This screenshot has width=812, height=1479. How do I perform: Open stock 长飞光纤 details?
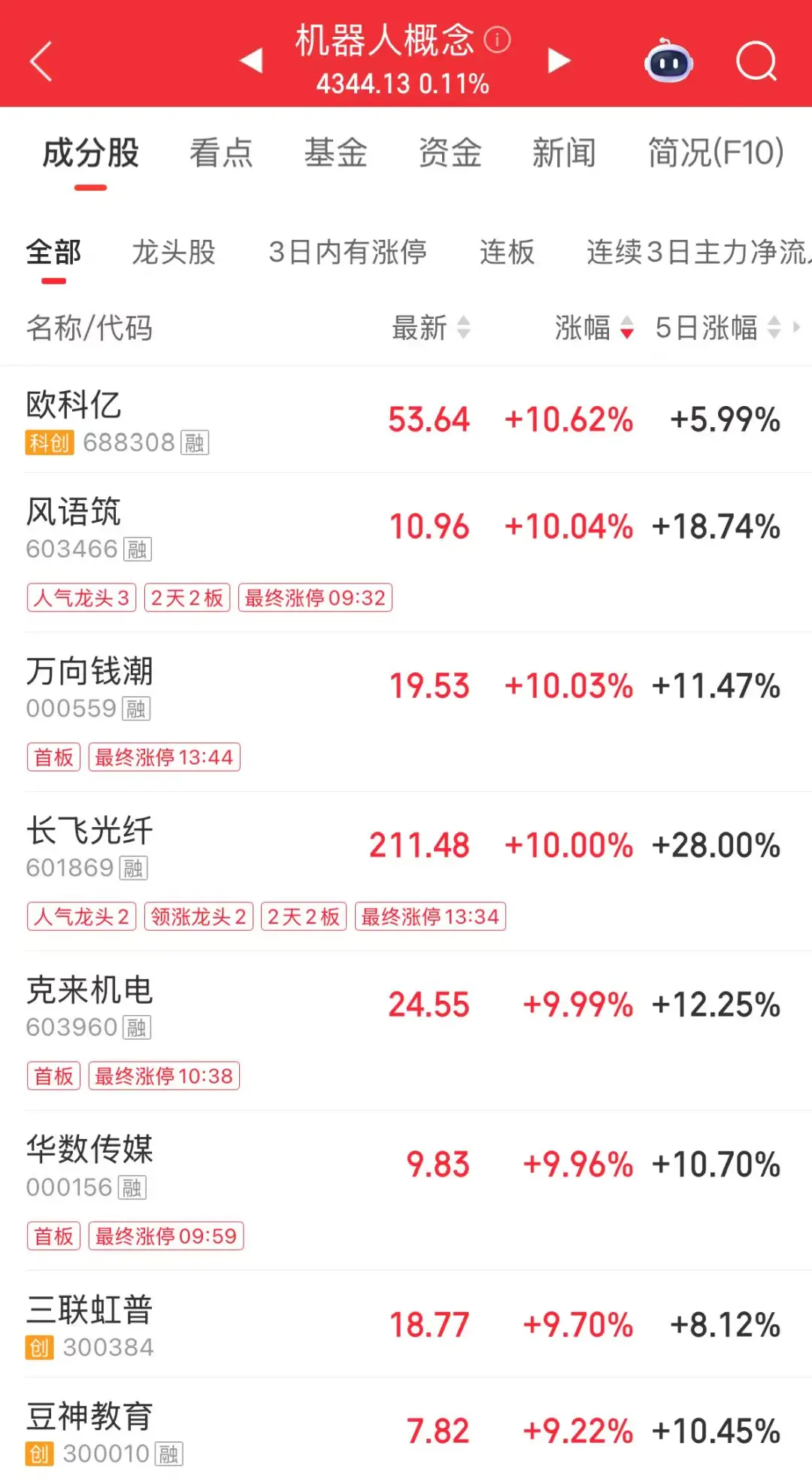coord(89,832)
